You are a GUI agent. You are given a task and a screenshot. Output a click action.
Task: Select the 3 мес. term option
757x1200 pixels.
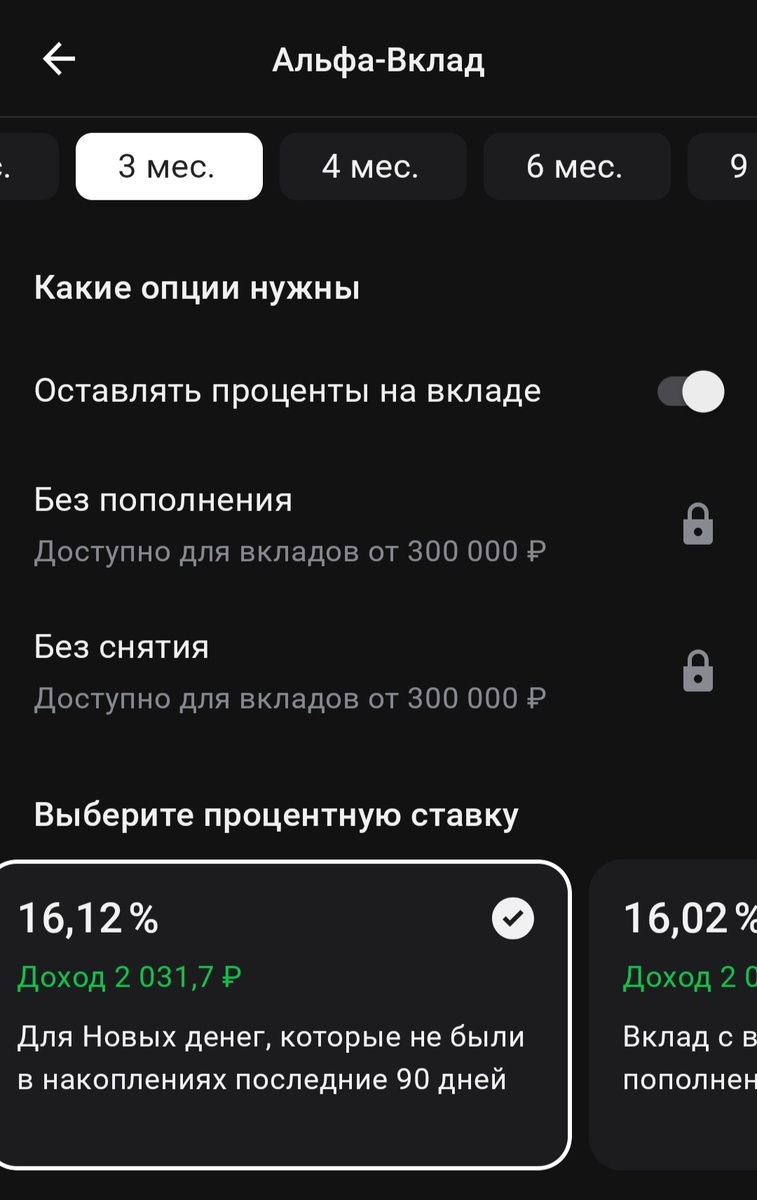point(168,166)
